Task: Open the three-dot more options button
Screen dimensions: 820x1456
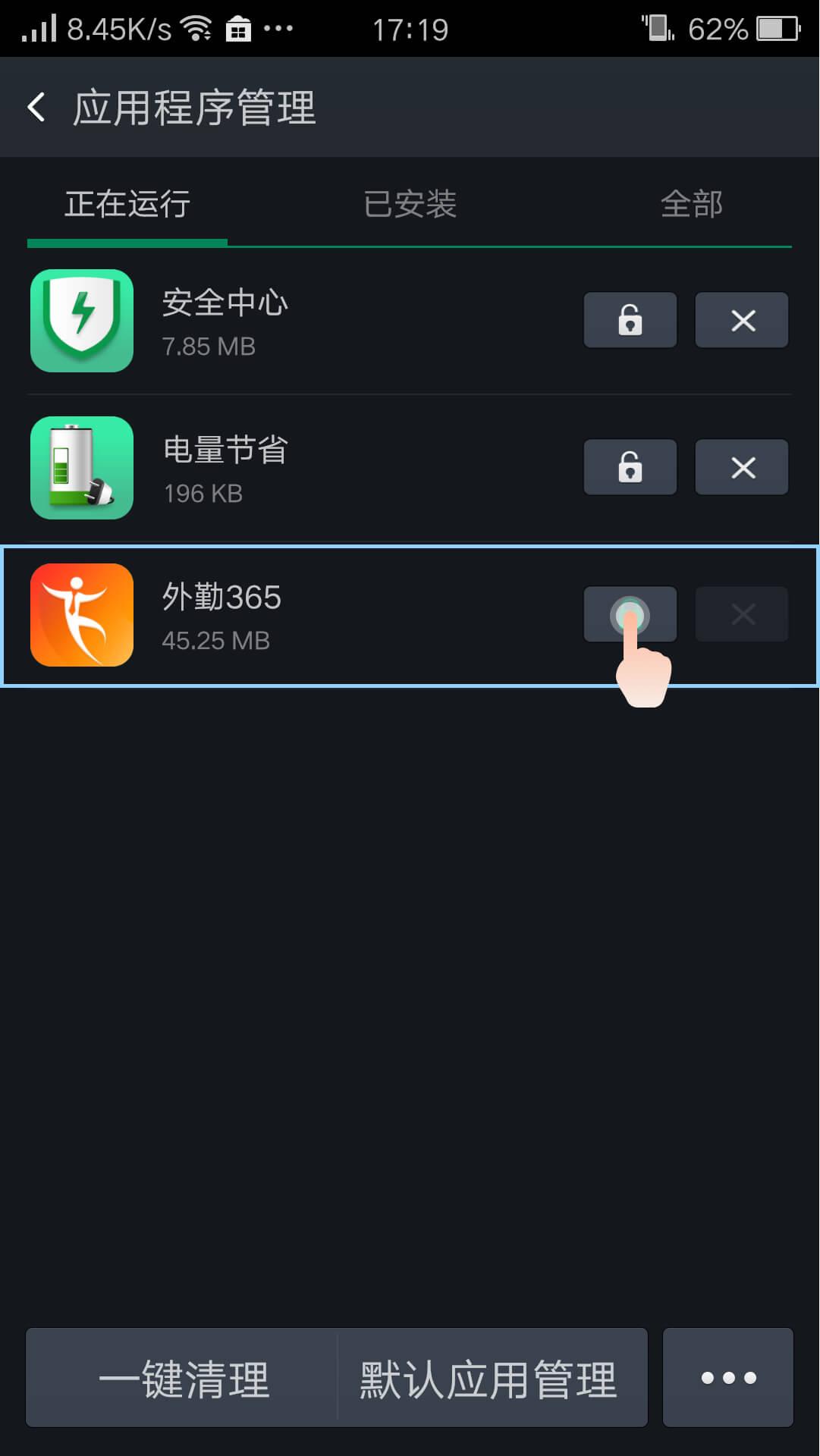Action: (728, 1378)
